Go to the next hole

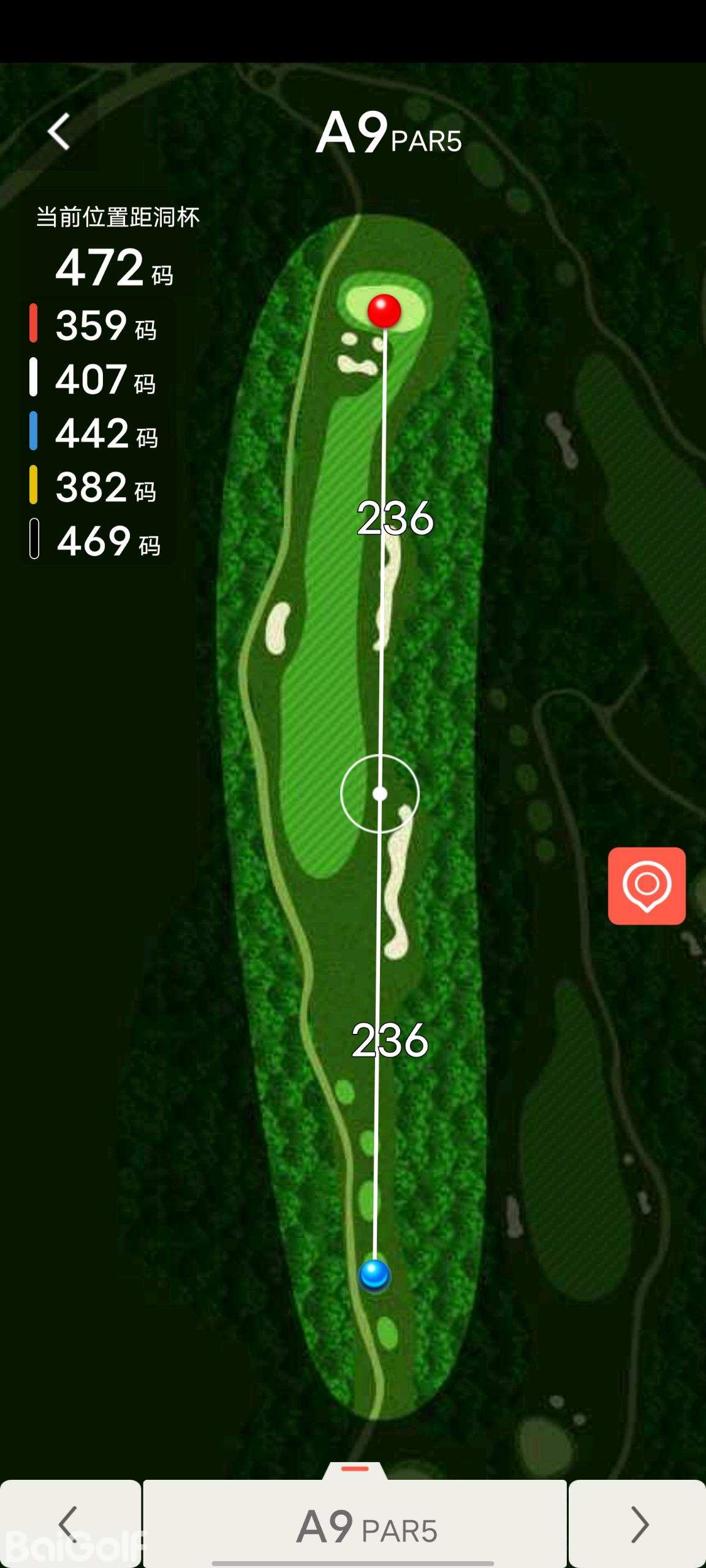click(637, 1523)
